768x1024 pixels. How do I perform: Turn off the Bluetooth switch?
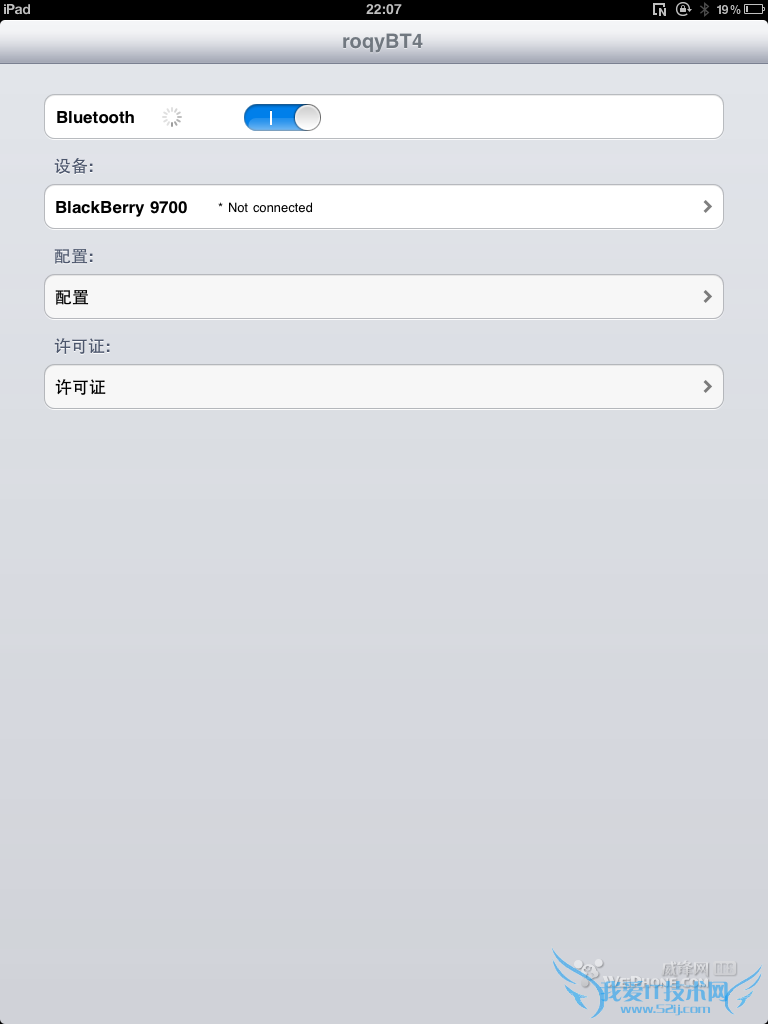282,118
